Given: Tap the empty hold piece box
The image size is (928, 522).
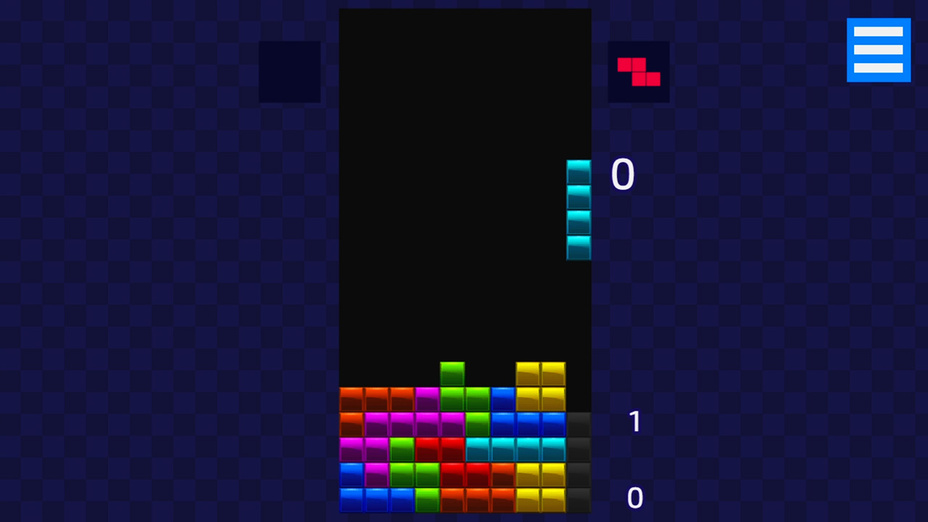Looking at the screenshot, I should [290, 72].
